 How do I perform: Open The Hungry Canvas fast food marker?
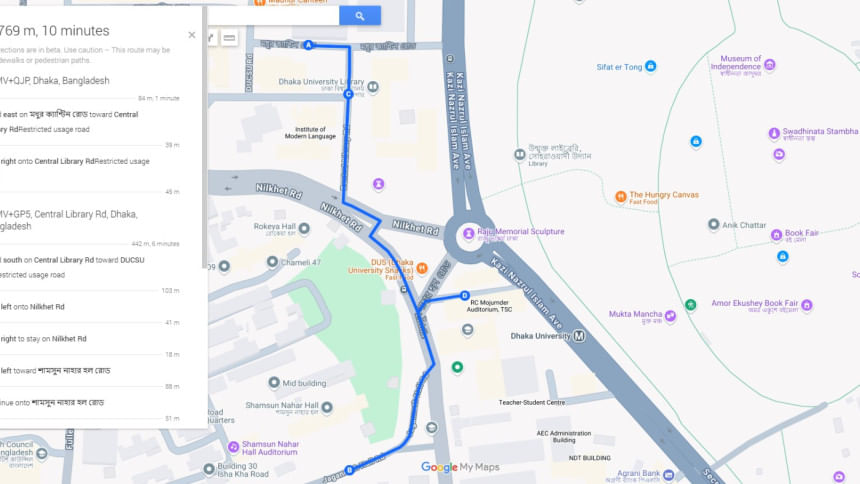tap(620, 195)
